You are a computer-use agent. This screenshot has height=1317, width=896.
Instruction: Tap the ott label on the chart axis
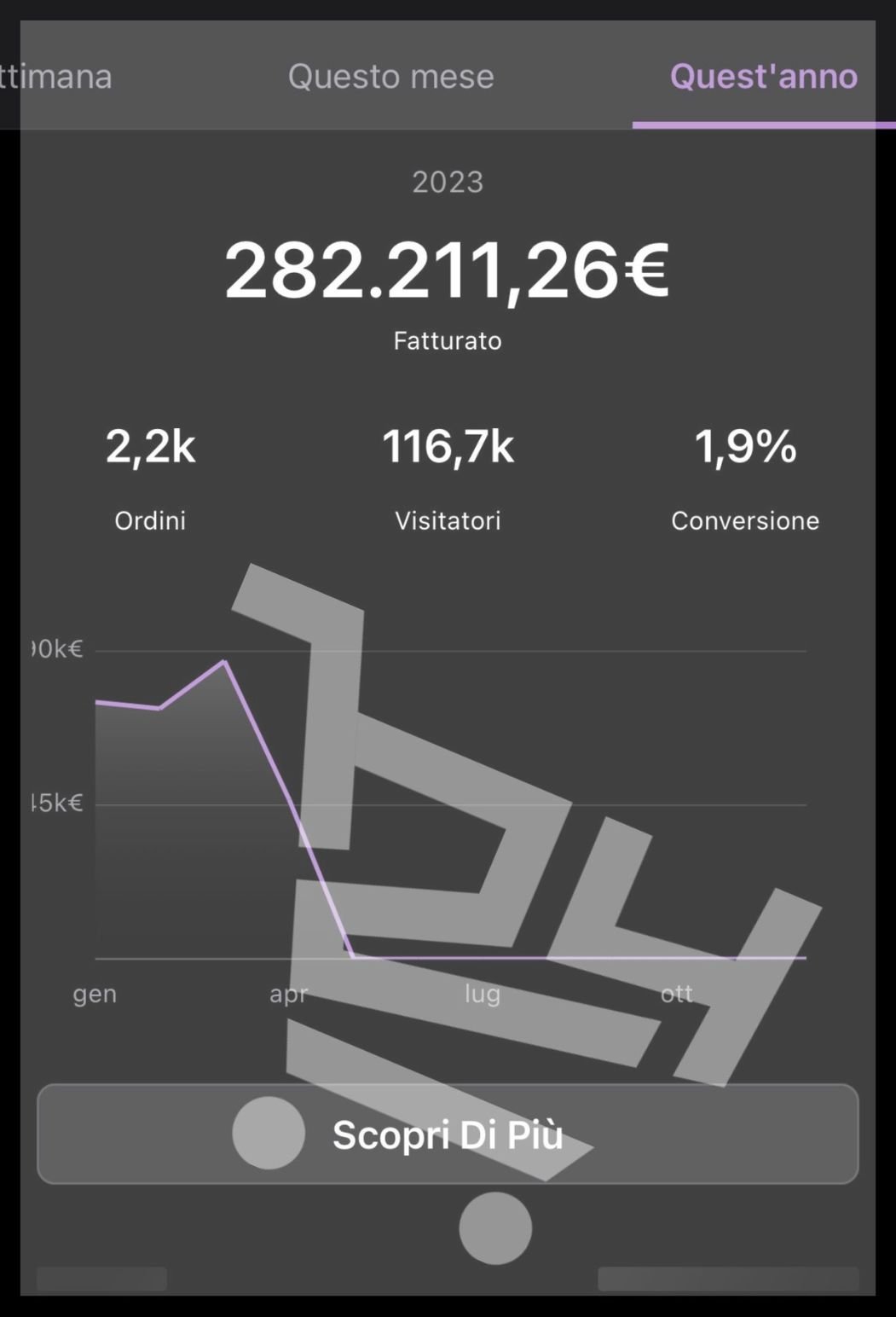[675, 993]
